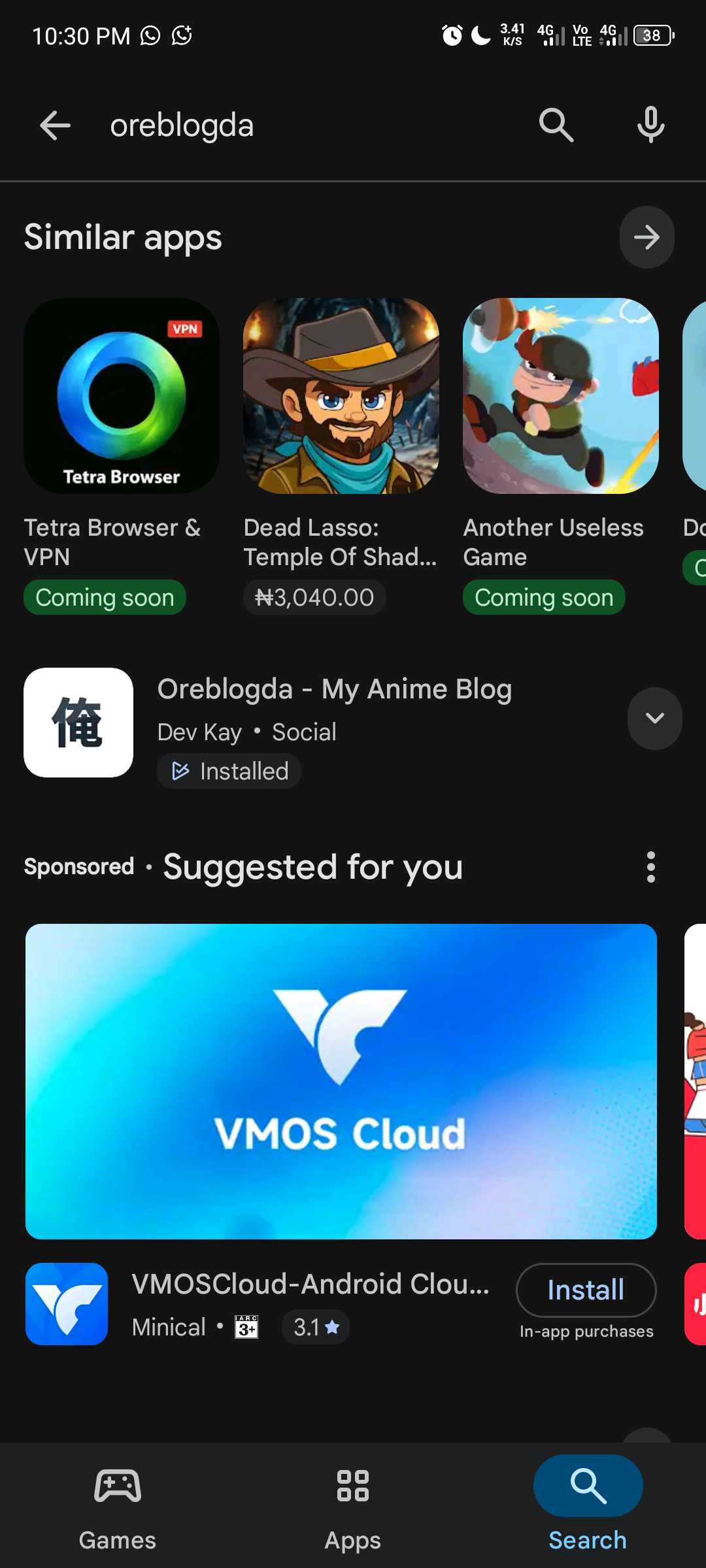Start voice search with microphone

[x=650, y=125]
